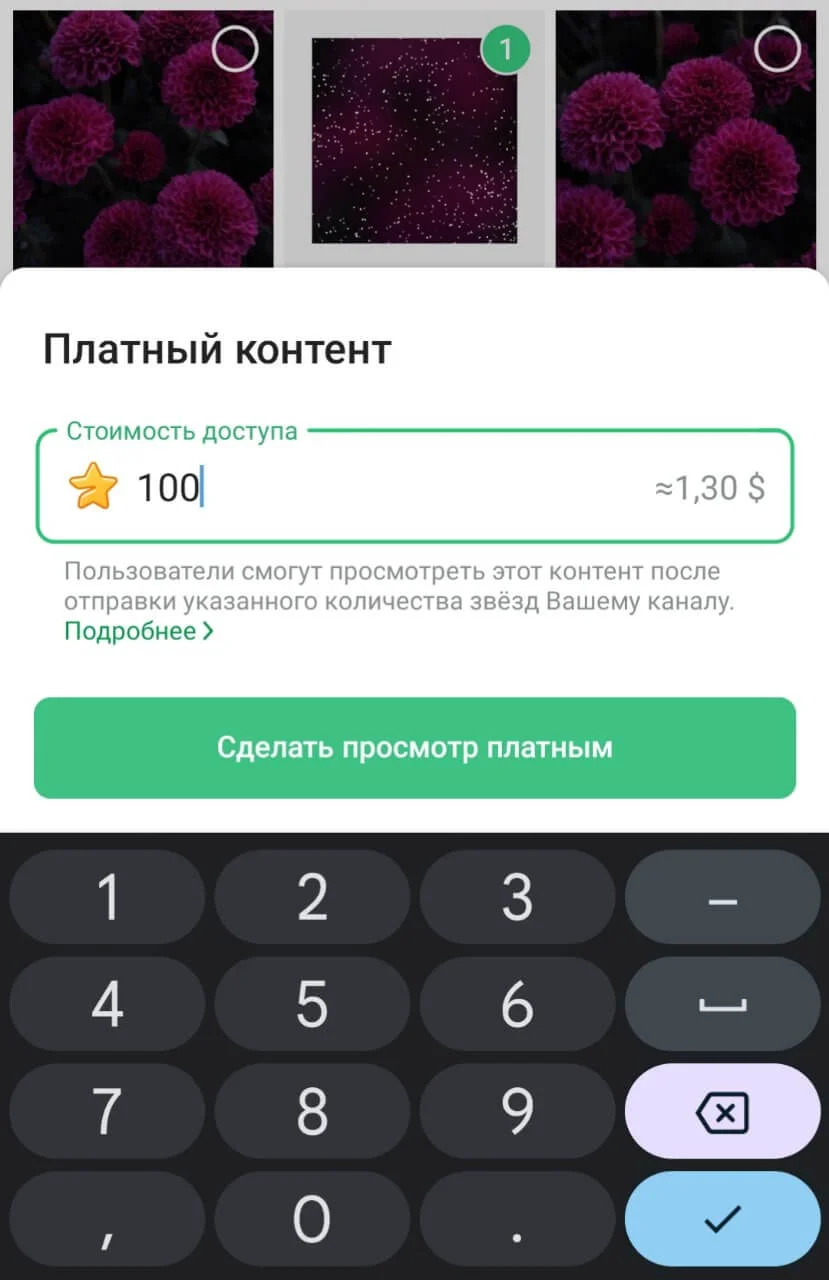The image size is (829, 1280).
Task: Tap the checkmark key on keyboard
Action: tap(722, 1218)
